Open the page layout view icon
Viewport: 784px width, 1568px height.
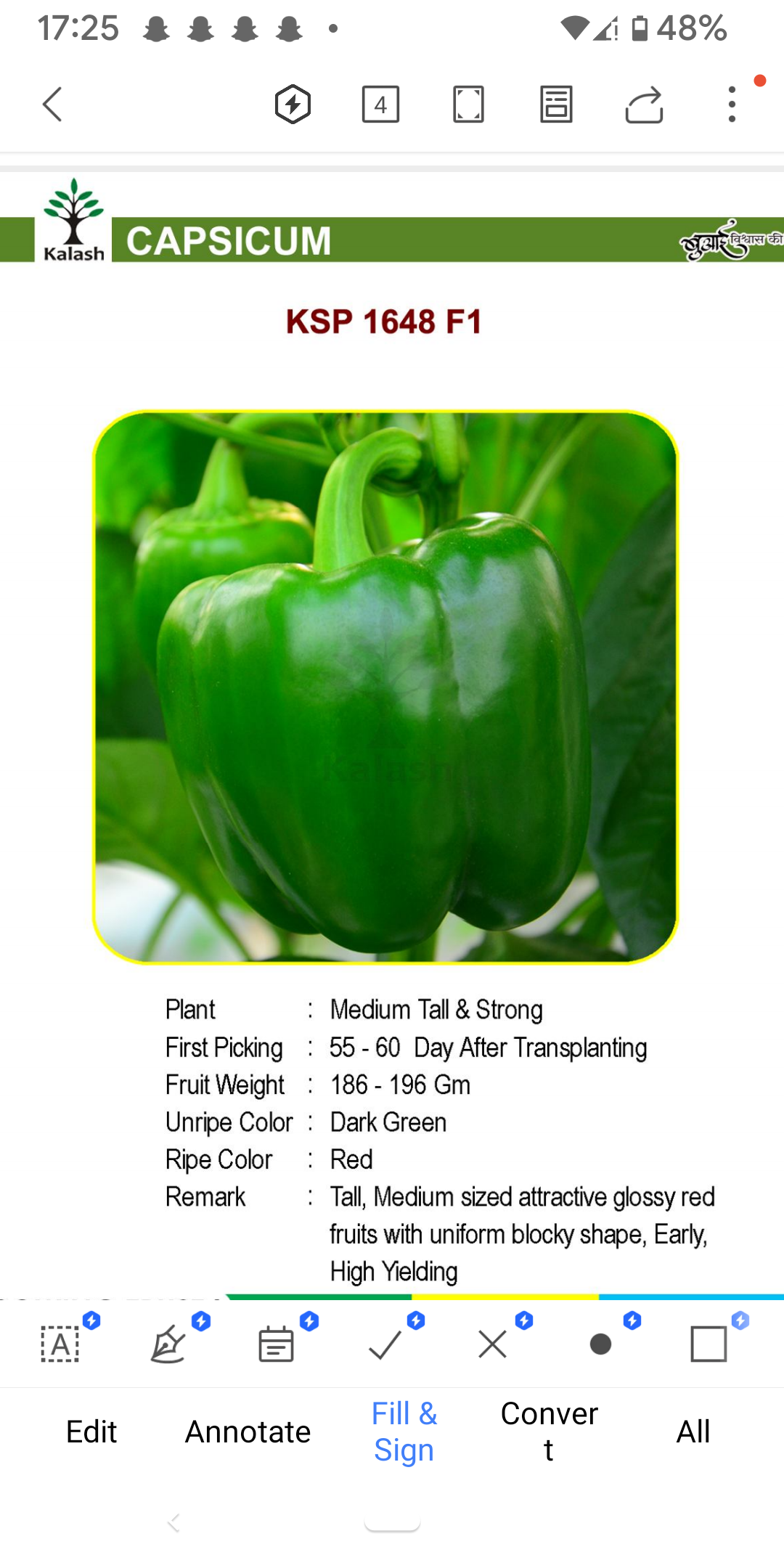(x=556, y=105)
